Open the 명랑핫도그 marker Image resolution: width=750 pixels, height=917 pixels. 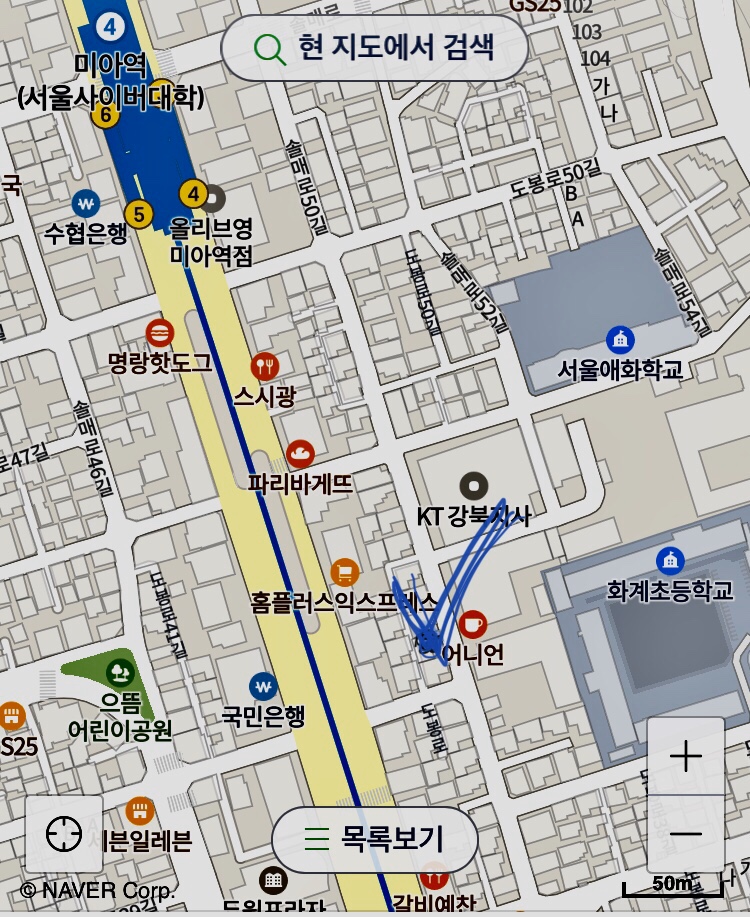point(159,333)
